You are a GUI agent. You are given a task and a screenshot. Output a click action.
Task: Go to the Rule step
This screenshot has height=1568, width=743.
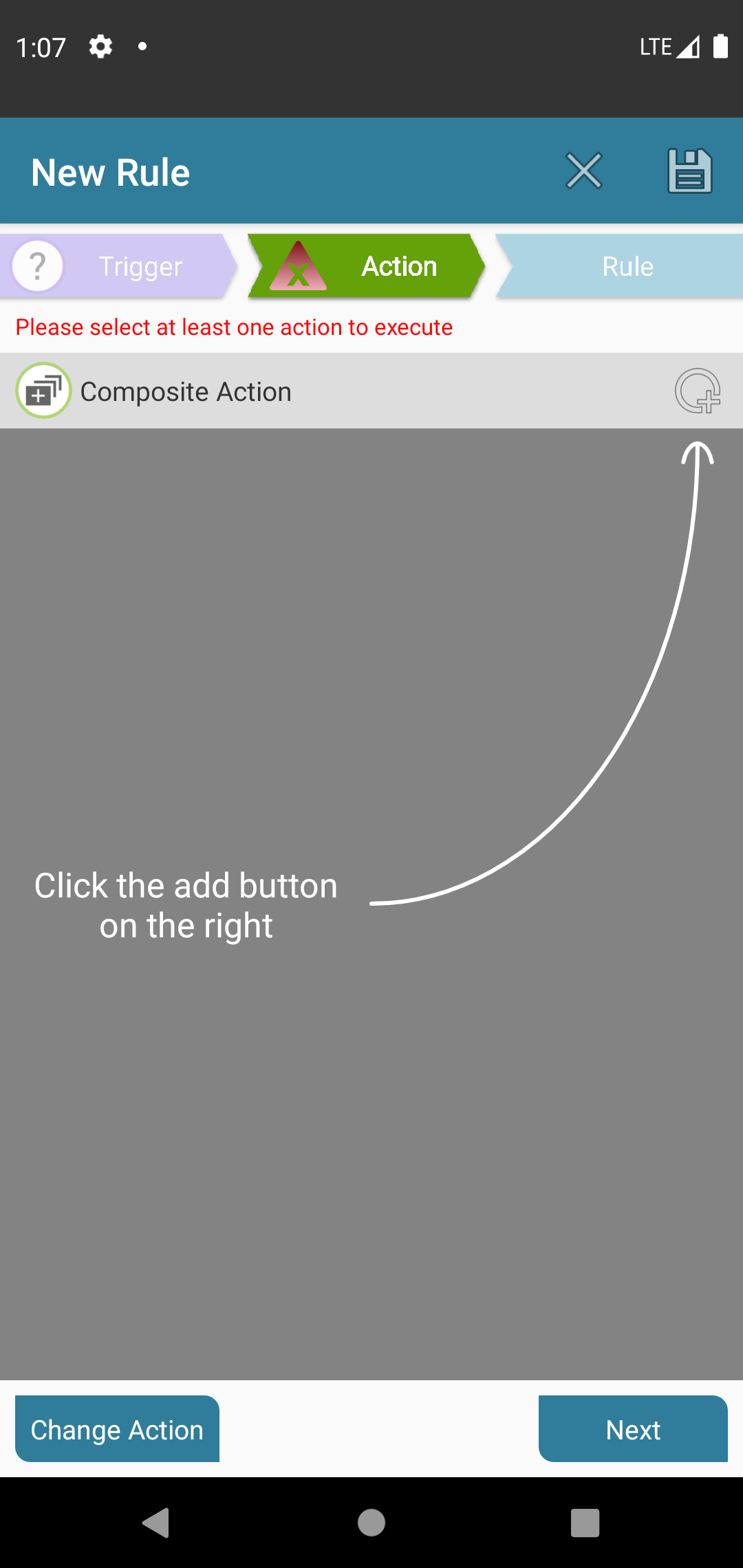point(619,266)
